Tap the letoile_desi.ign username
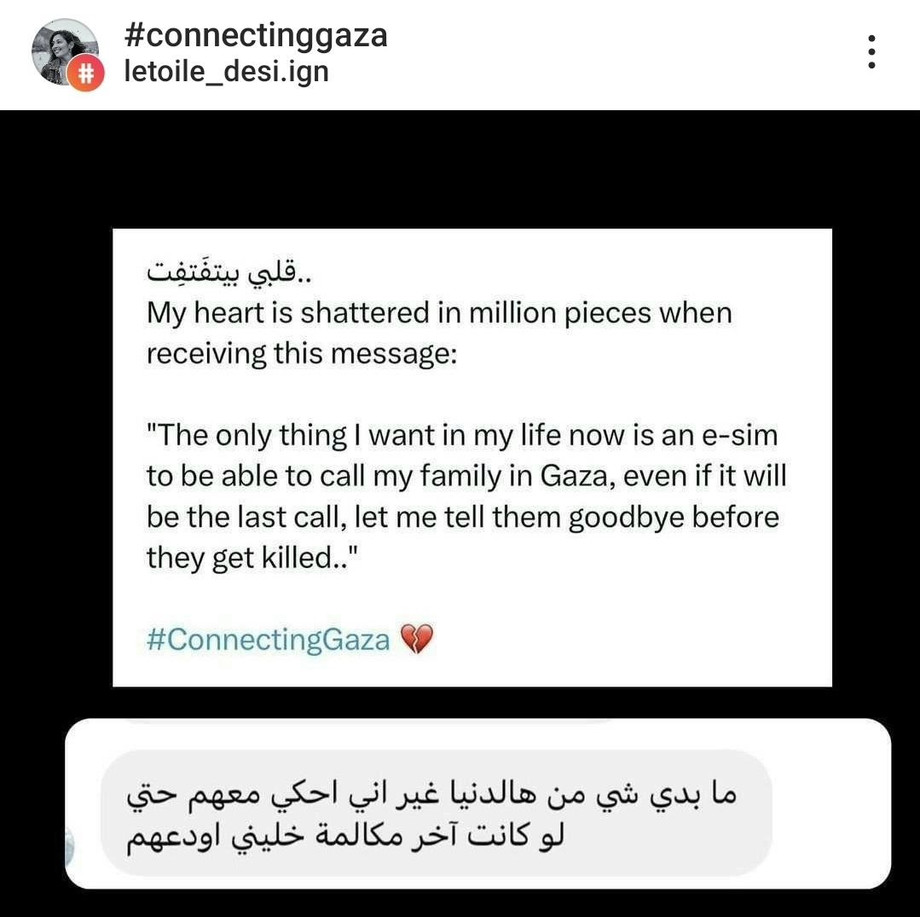The width and height of the screenshot is (920, 917). click(x=226, y=72)
